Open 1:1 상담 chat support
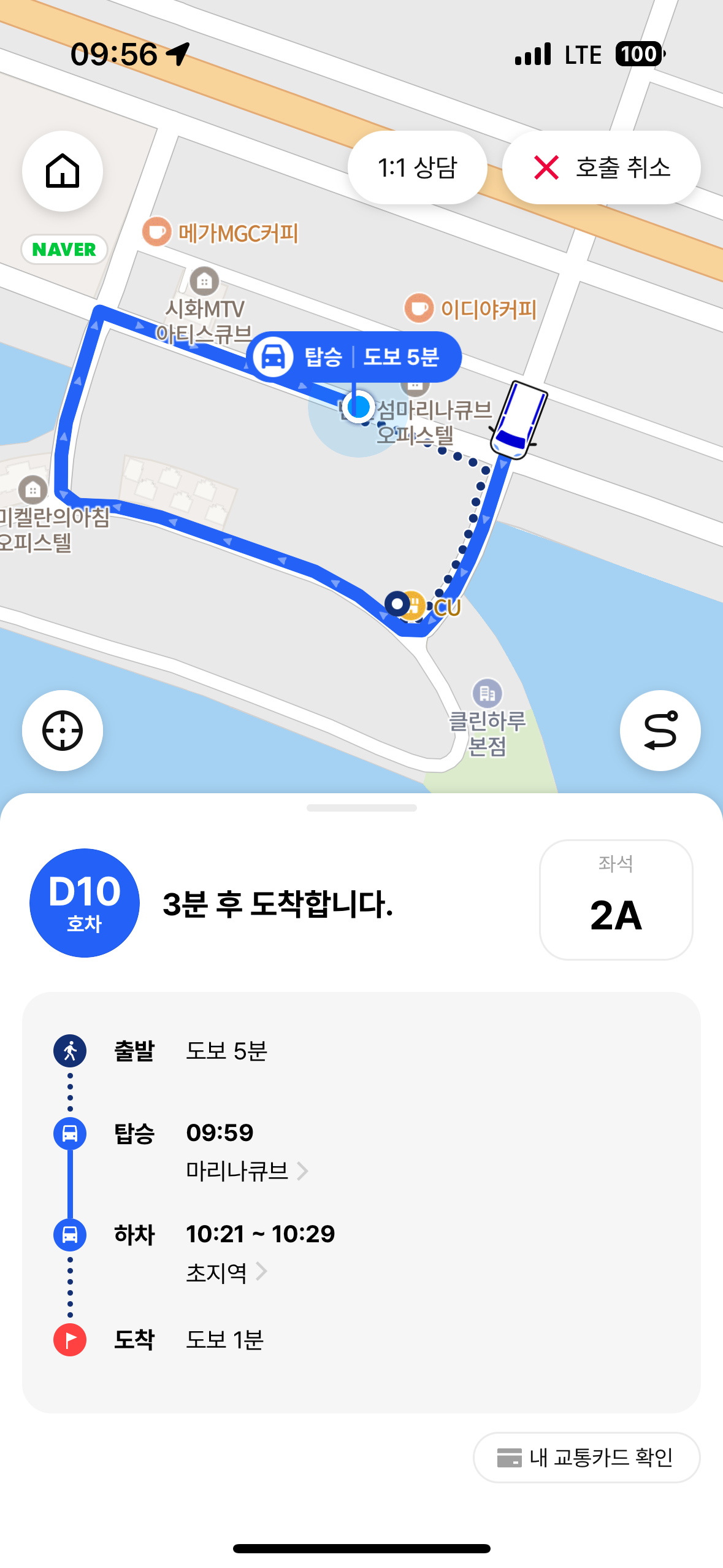 tap(417, 167)
